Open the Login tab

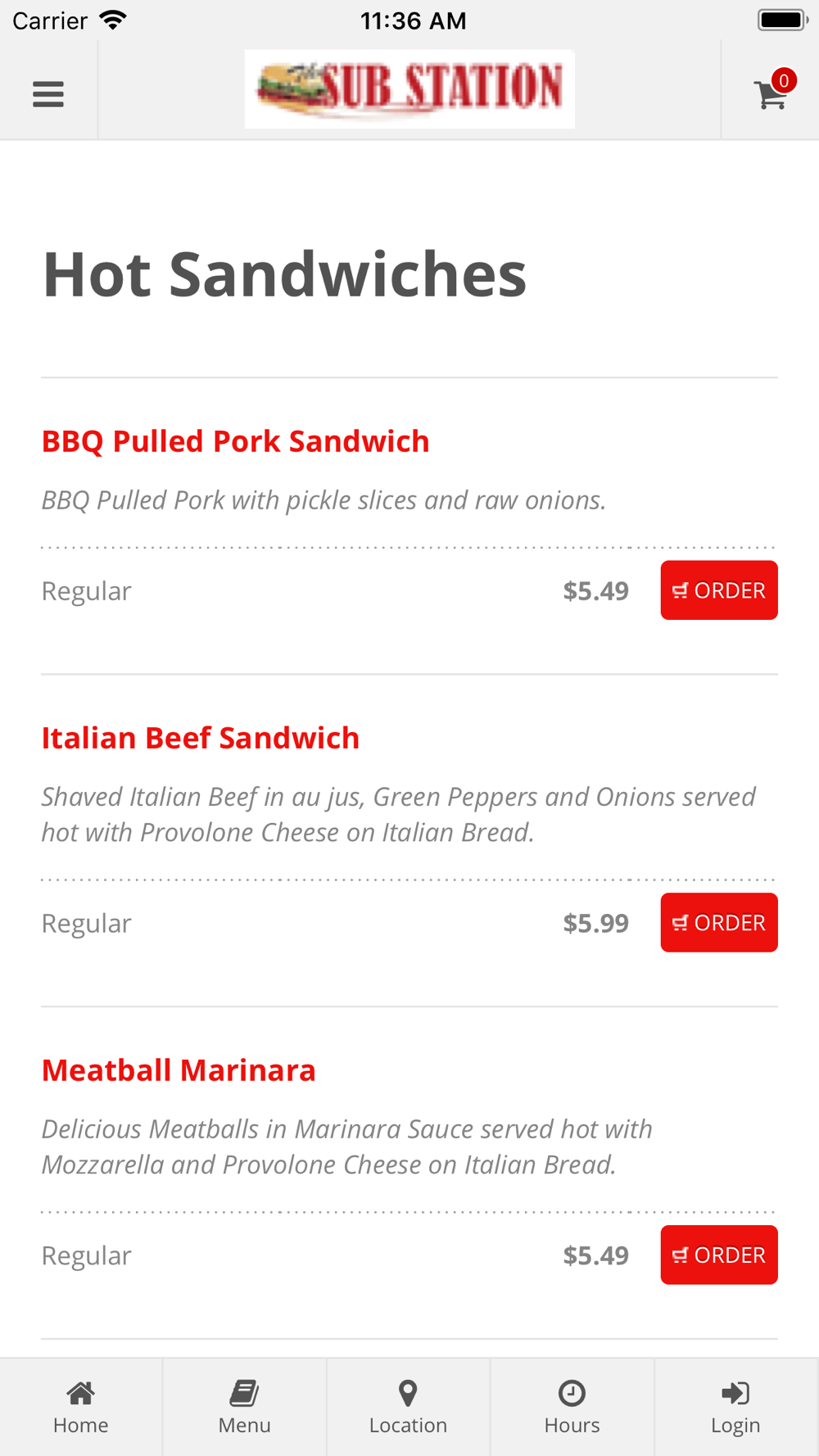[x=736, y=1408]
